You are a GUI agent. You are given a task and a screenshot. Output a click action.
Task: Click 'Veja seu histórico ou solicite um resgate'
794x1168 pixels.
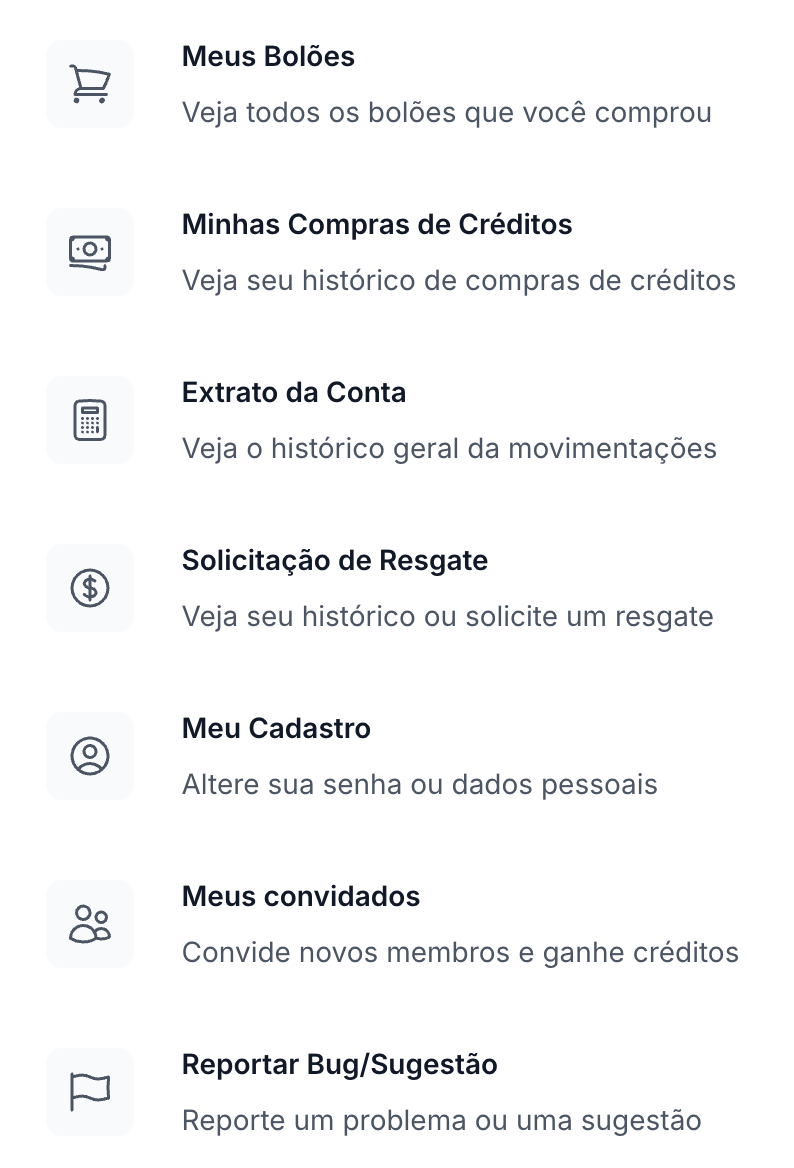click(x=448, y=617)
